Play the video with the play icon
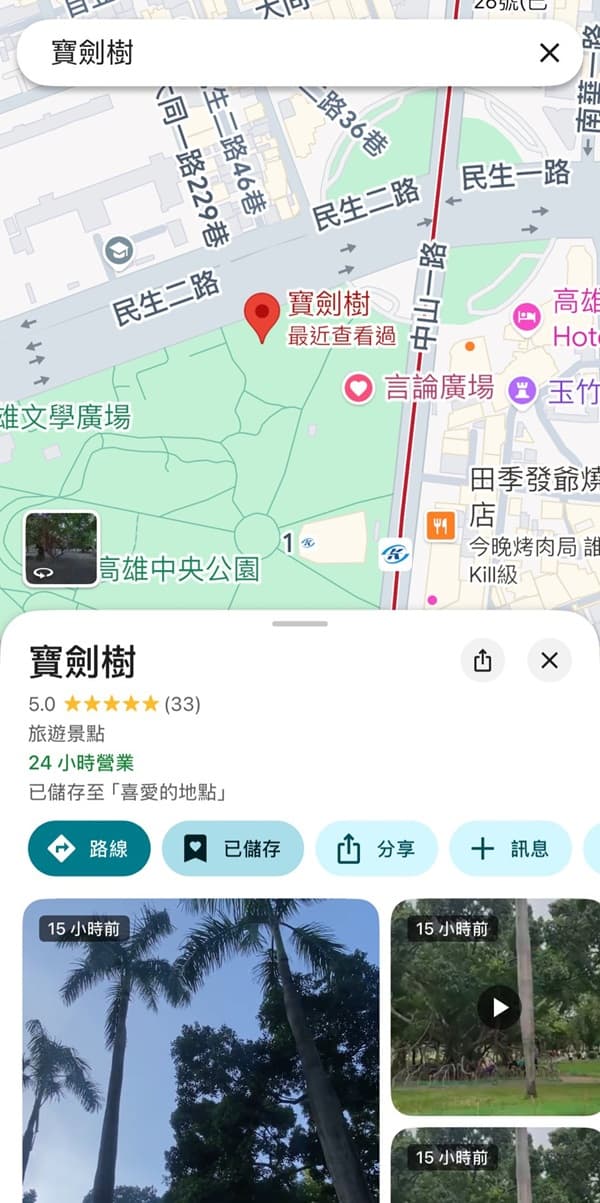This screenshot has height=1203, width=600. (498, 1006)
